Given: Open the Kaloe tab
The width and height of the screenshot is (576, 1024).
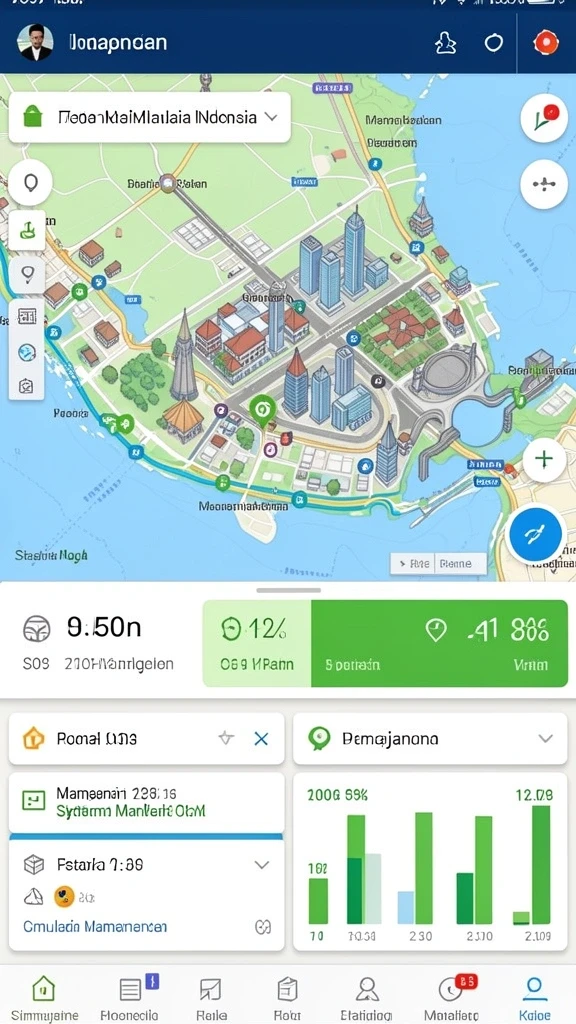Looking at the screenshot, I should point(534,998).
